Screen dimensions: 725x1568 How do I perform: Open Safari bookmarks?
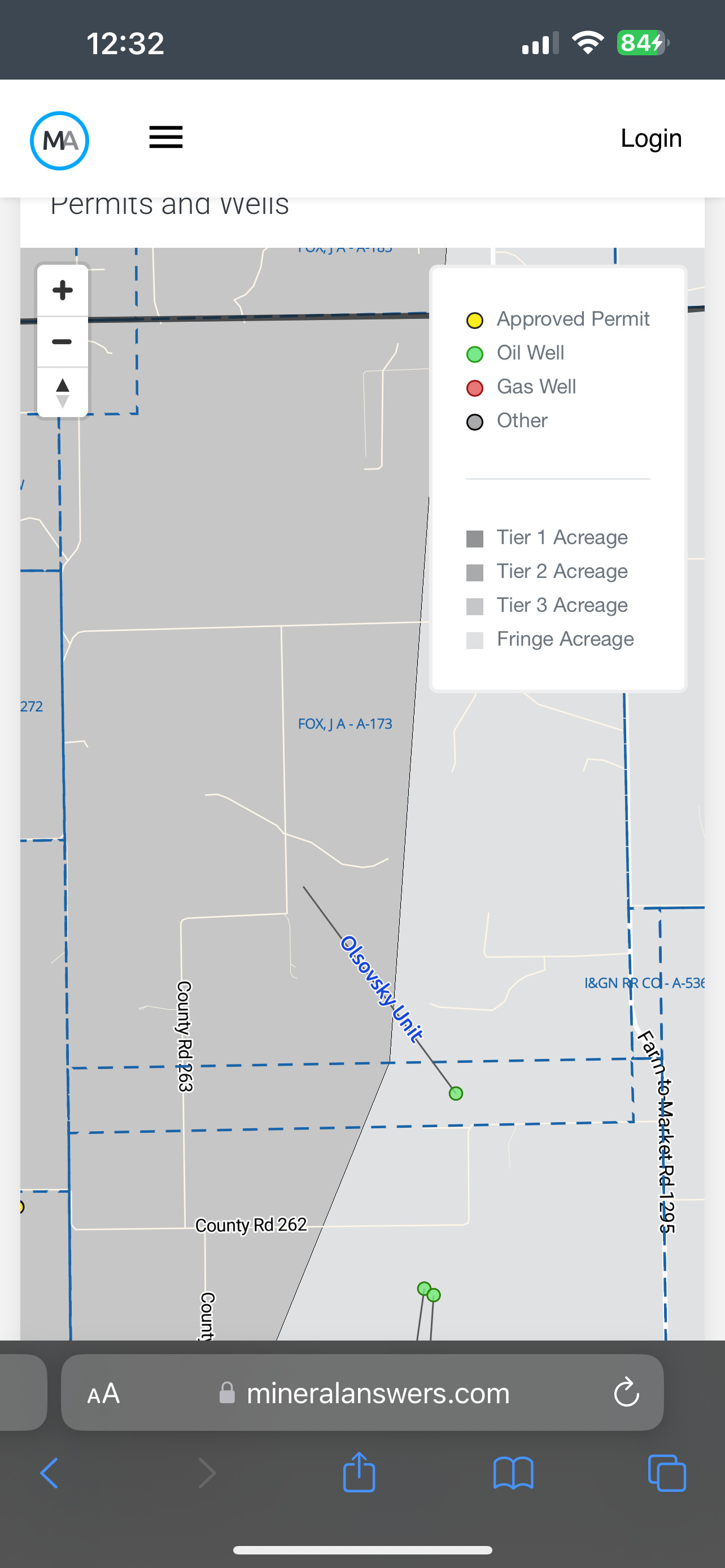click(513, 1473)
